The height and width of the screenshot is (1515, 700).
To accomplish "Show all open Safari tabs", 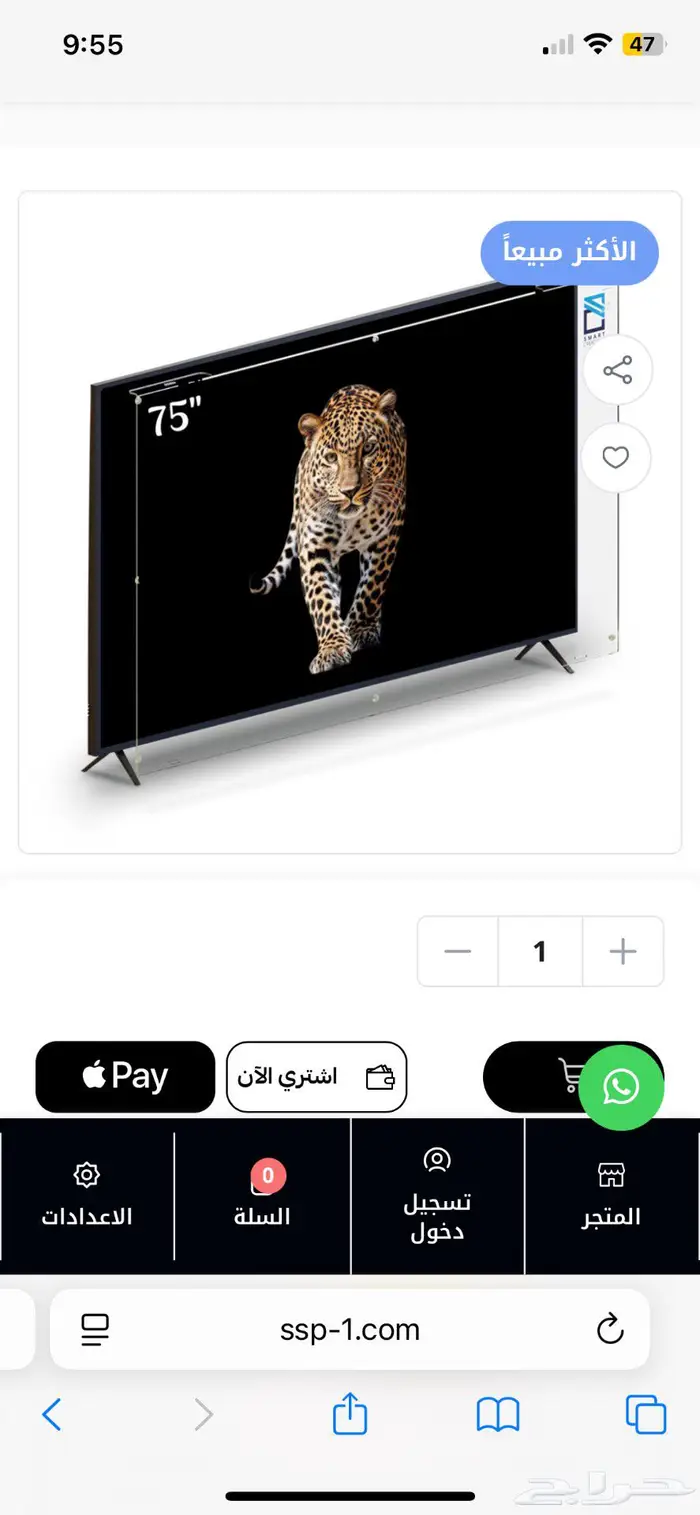I will point(646,1415).
